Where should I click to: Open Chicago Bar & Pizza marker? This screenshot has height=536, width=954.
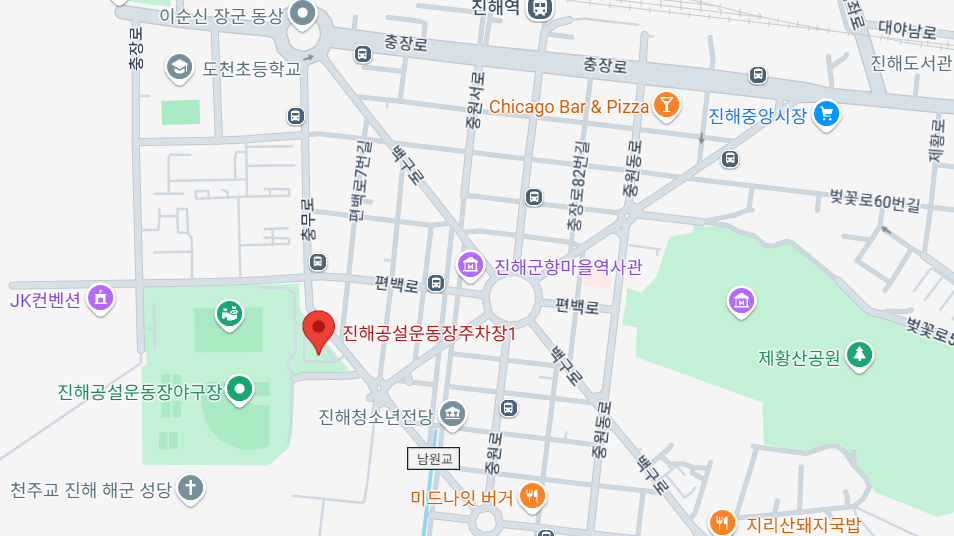pos(666,104)
